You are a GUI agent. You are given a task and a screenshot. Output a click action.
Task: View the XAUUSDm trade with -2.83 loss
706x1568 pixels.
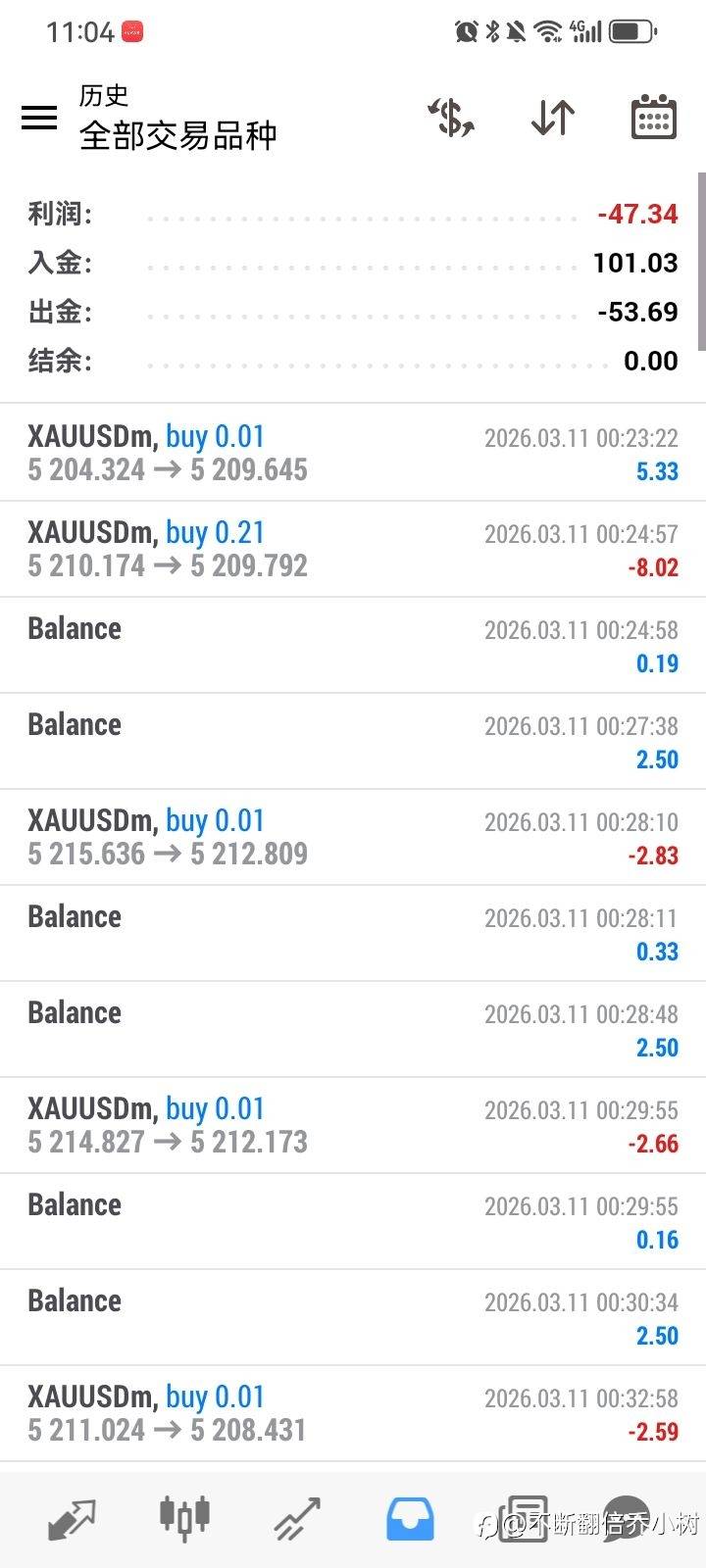353,837
